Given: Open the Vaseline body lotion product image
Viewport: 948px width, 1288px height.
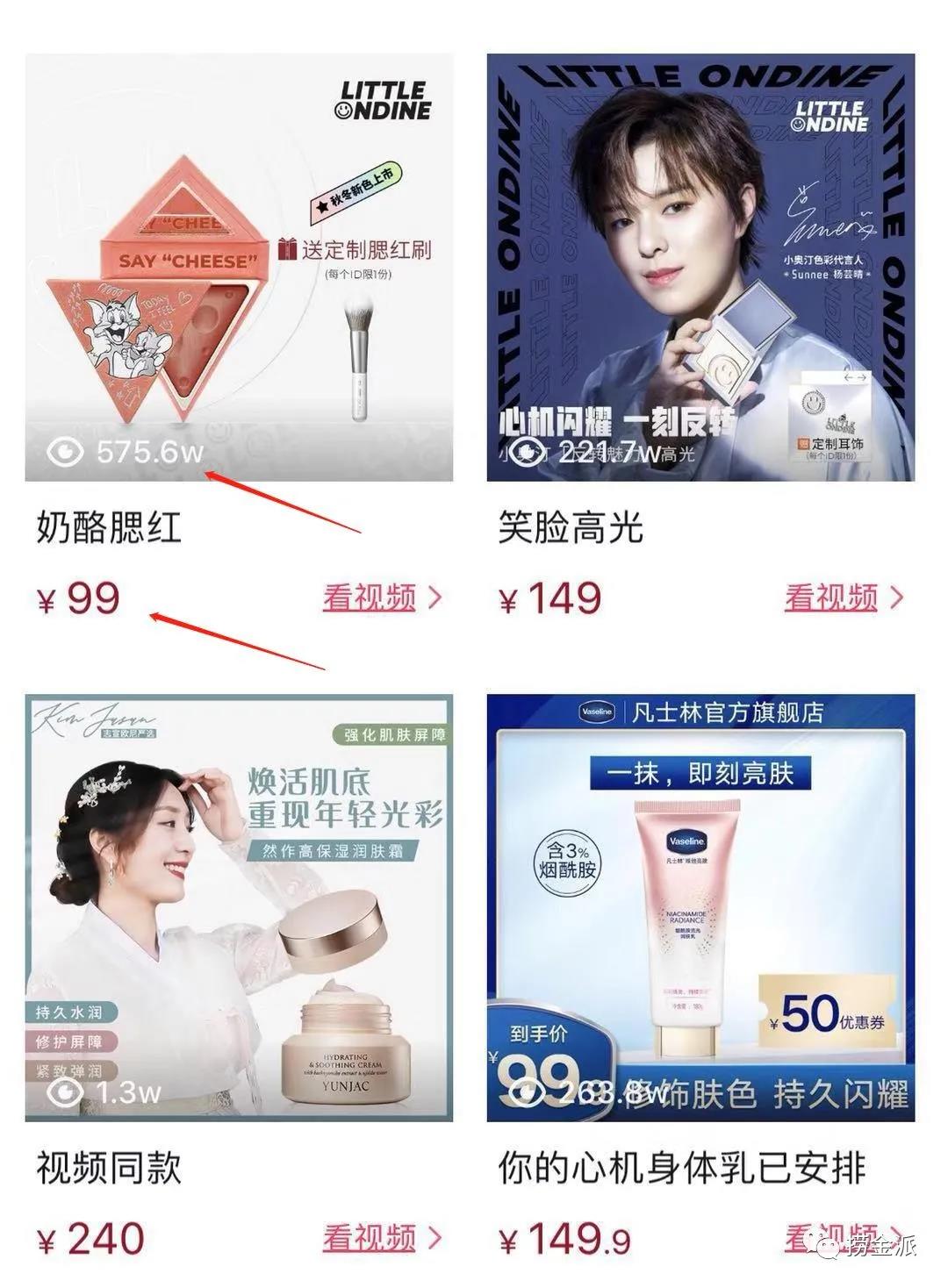Looking at the screenshot, I should (700, 908).
